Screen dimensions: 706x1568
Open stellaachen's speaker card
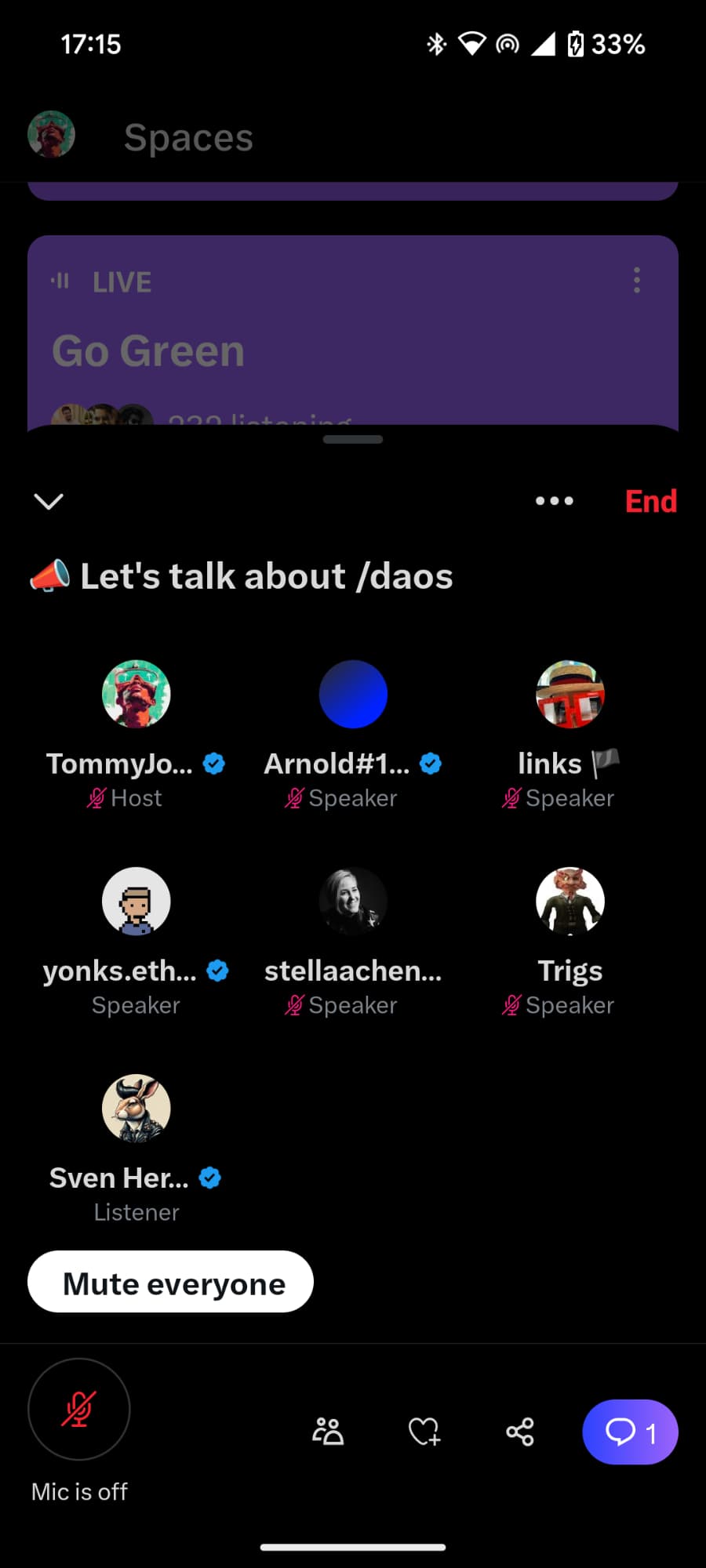(x=353, y=902)
